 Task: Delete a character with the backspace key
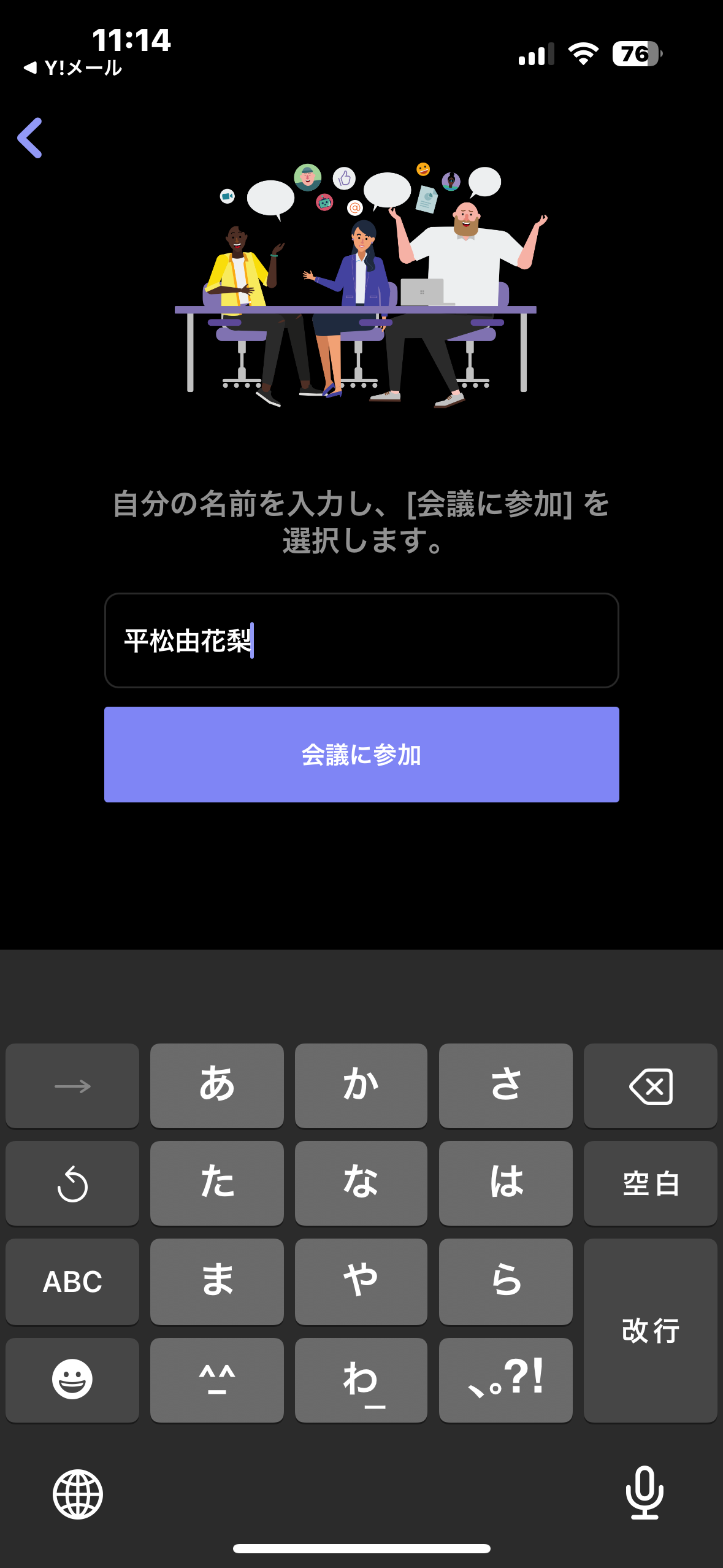(651, 1086)
